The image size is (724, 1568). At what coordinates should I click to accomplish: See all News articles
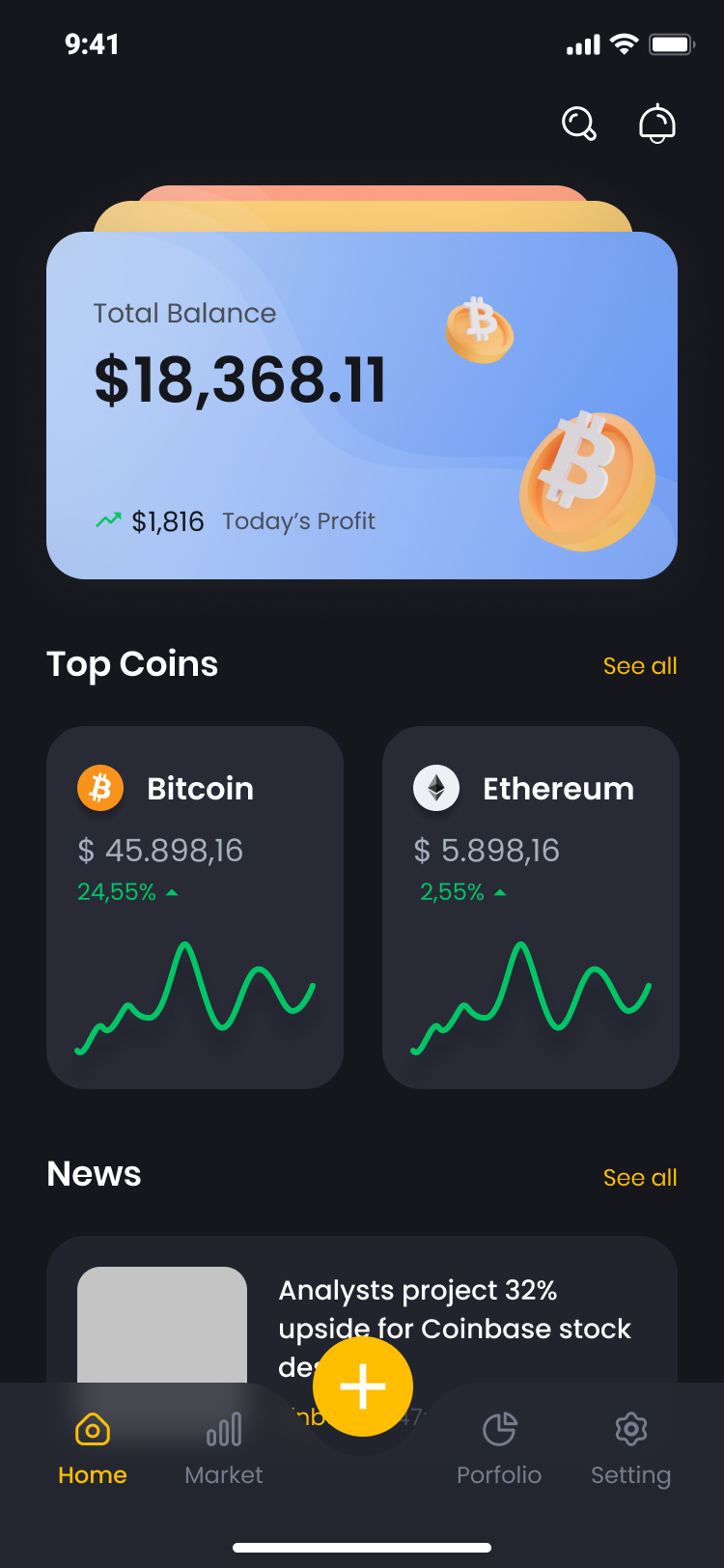tap(640, 1178)
